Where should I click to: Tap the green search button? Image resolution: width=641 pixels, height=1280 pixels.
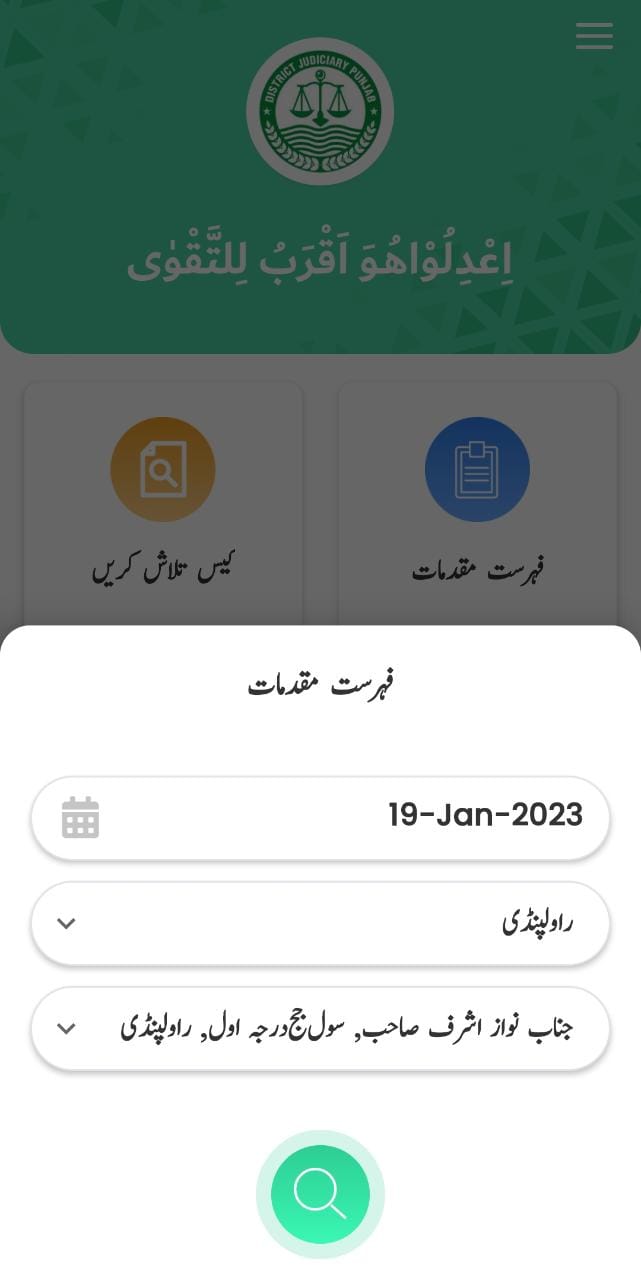[320, 1194]
